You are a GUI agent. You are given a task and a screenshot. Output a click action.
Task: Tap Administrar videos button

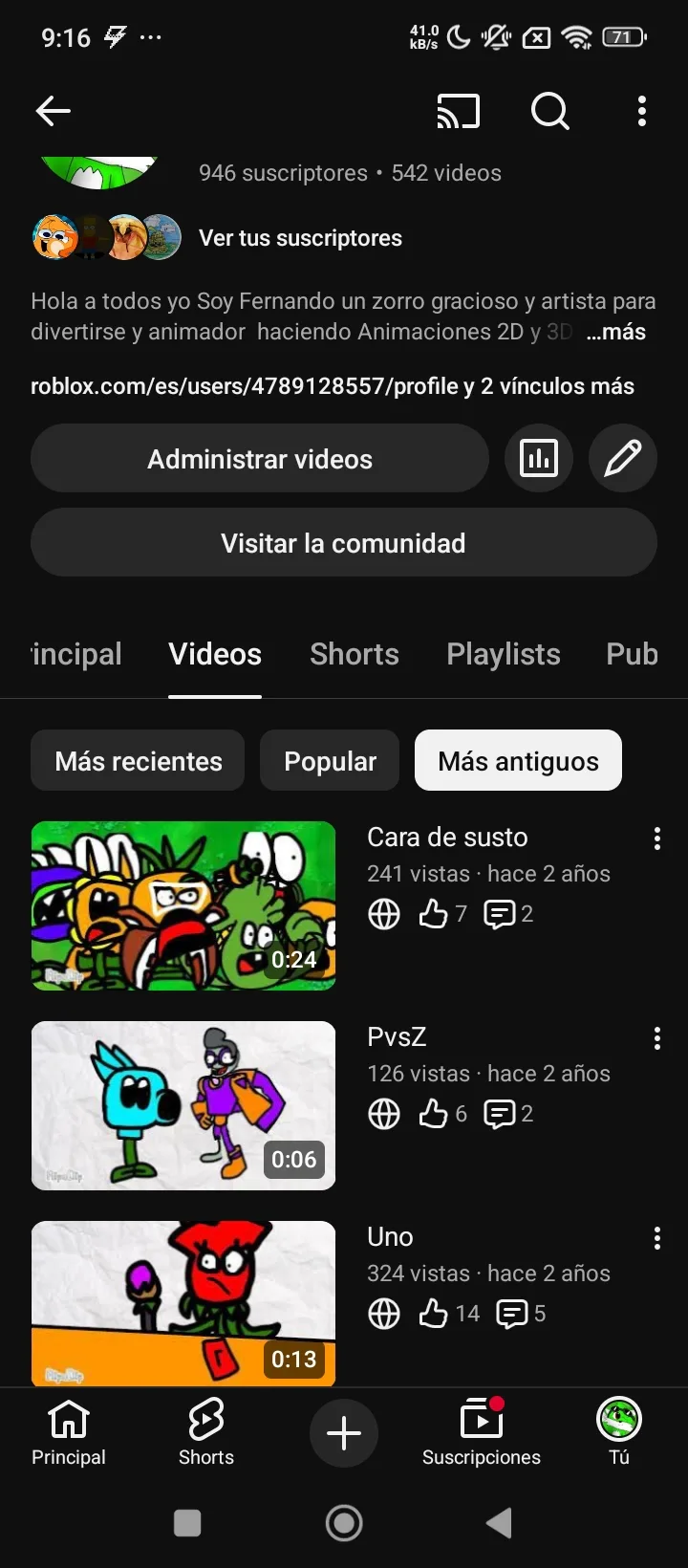click(x=260, y=459)
